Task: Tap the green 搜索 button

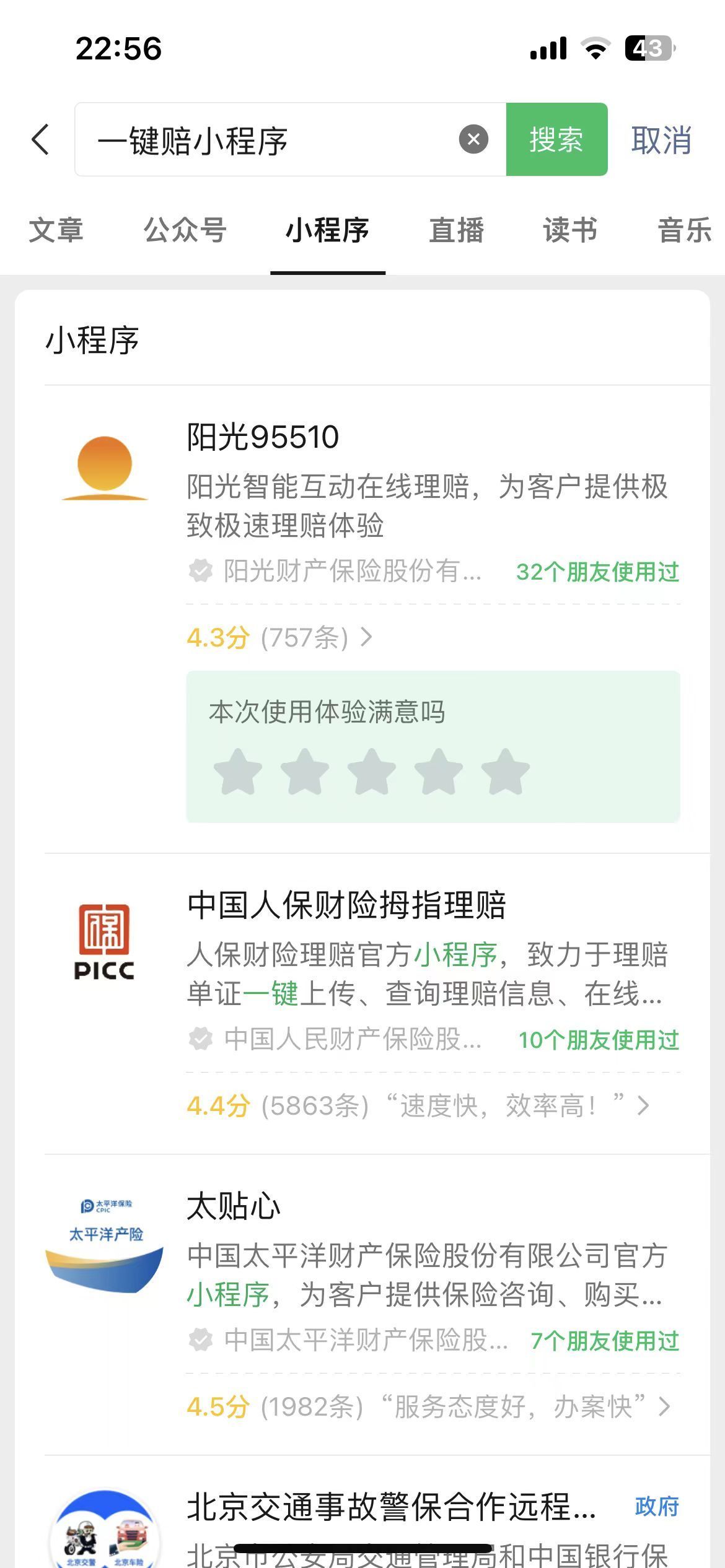Action: (x=556, y=139)
